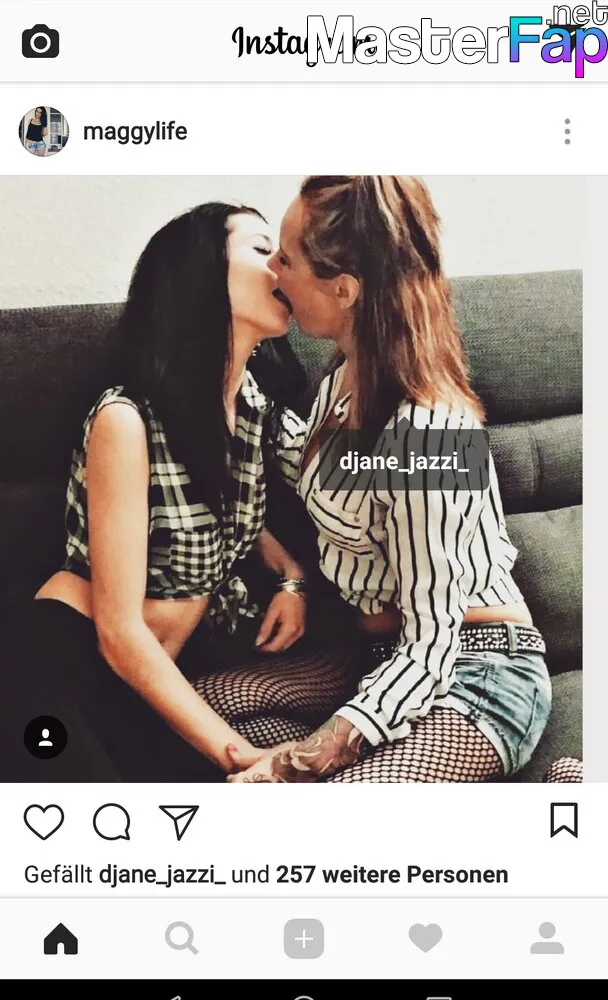Switch to the Profile tab
Image resolution: width=608 pixels, height=1000 pixels.
pyautogui.click(x=547, y=938)
